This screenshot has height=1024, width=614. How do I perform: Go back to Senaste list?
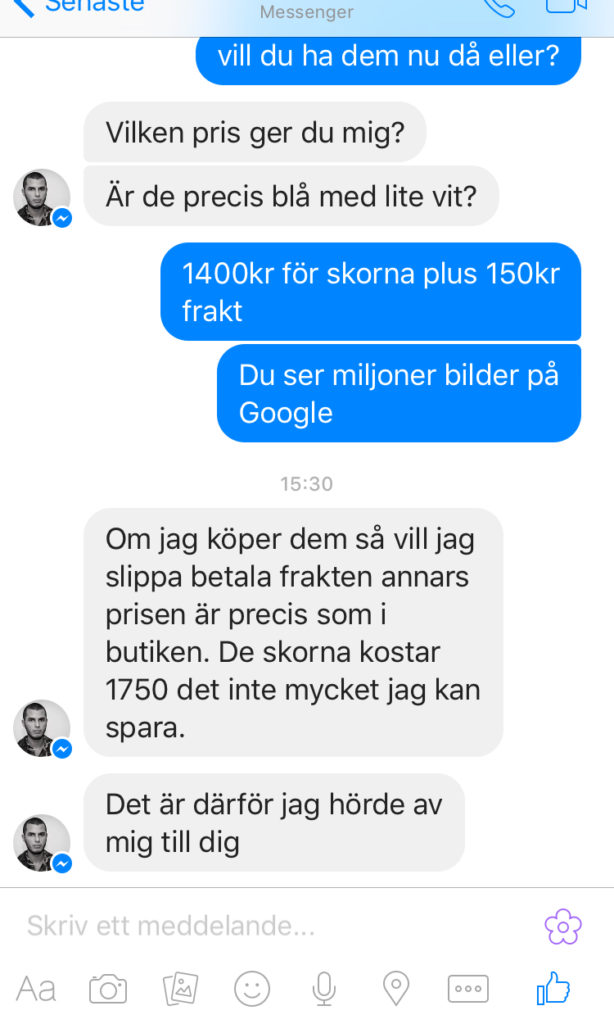[x=80, y=6]
